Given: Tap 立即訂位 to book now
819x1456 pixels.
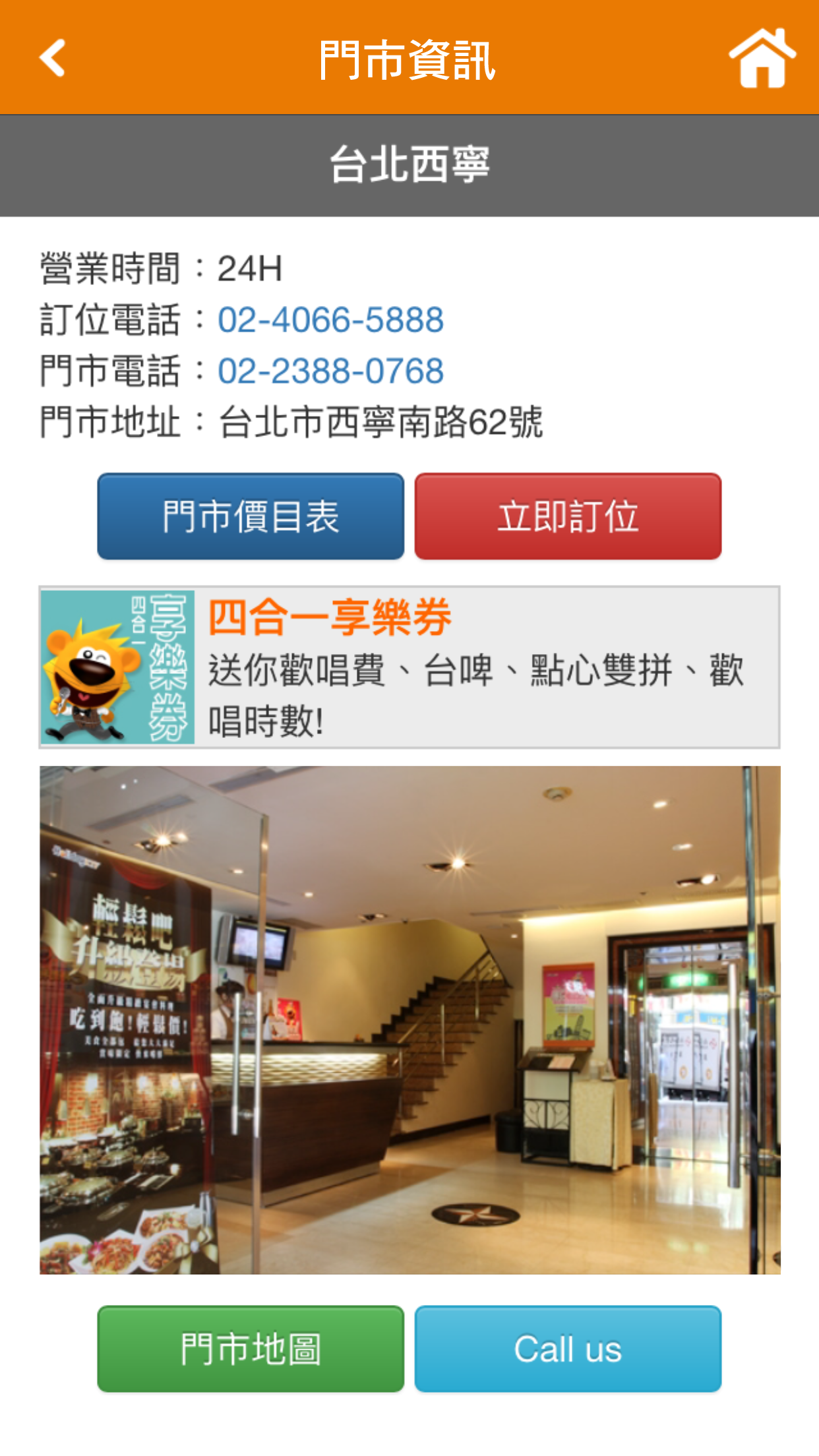Looking at the screenshot, I should point(568,516).
